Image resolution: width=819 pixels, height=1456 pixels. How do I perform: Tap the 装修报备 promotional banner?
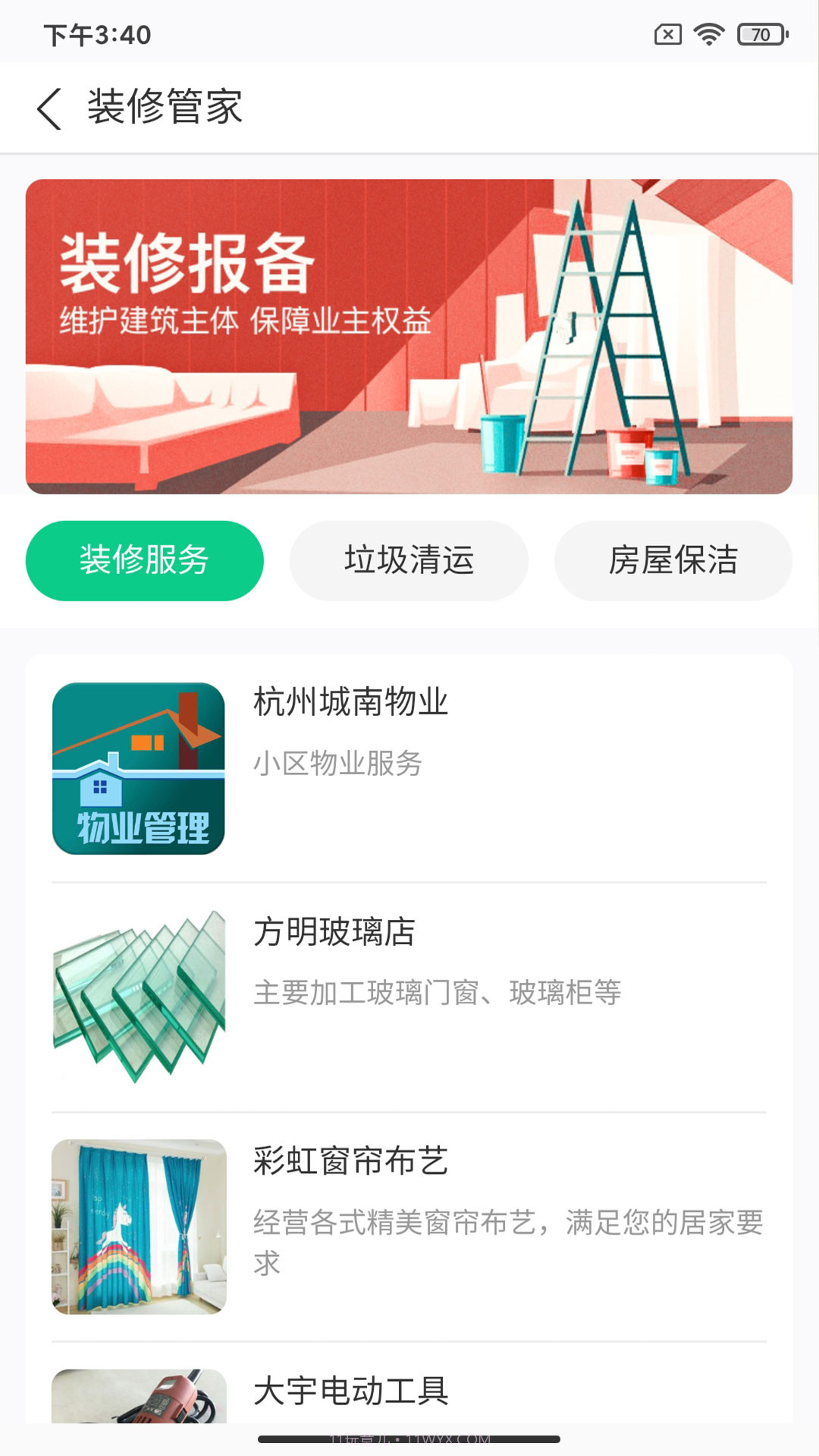[x=409, y=334]
